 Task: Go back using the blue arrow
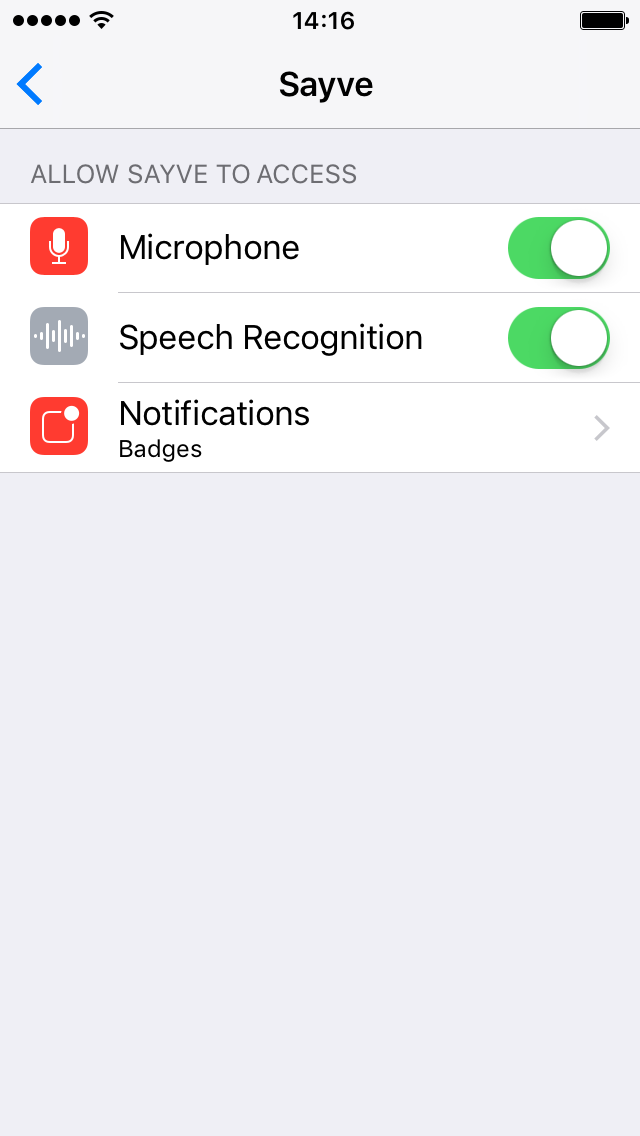coord(30,84)
